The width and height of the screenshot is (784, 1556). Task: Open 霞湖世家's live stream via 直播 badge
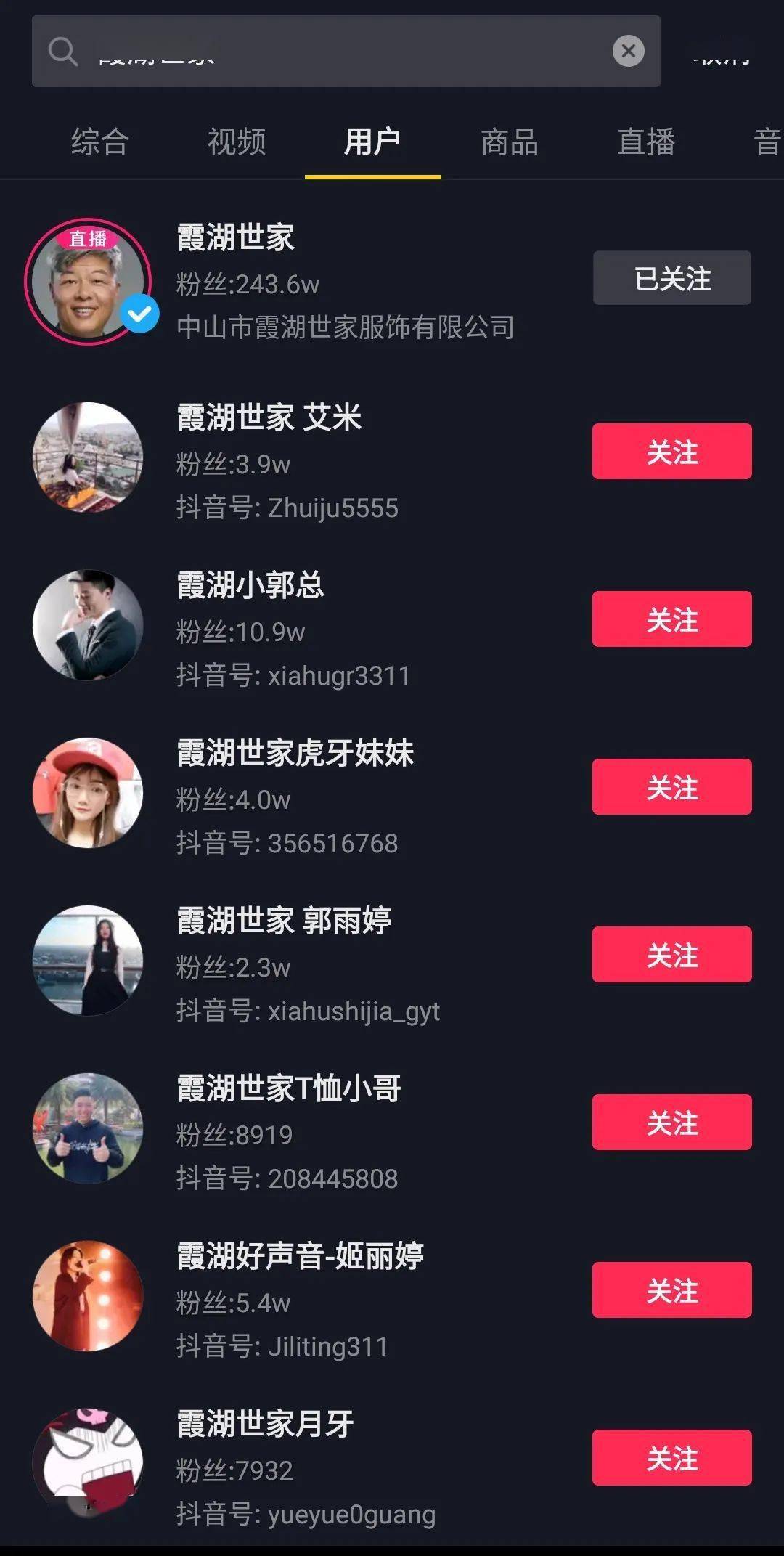pos(86,238)
